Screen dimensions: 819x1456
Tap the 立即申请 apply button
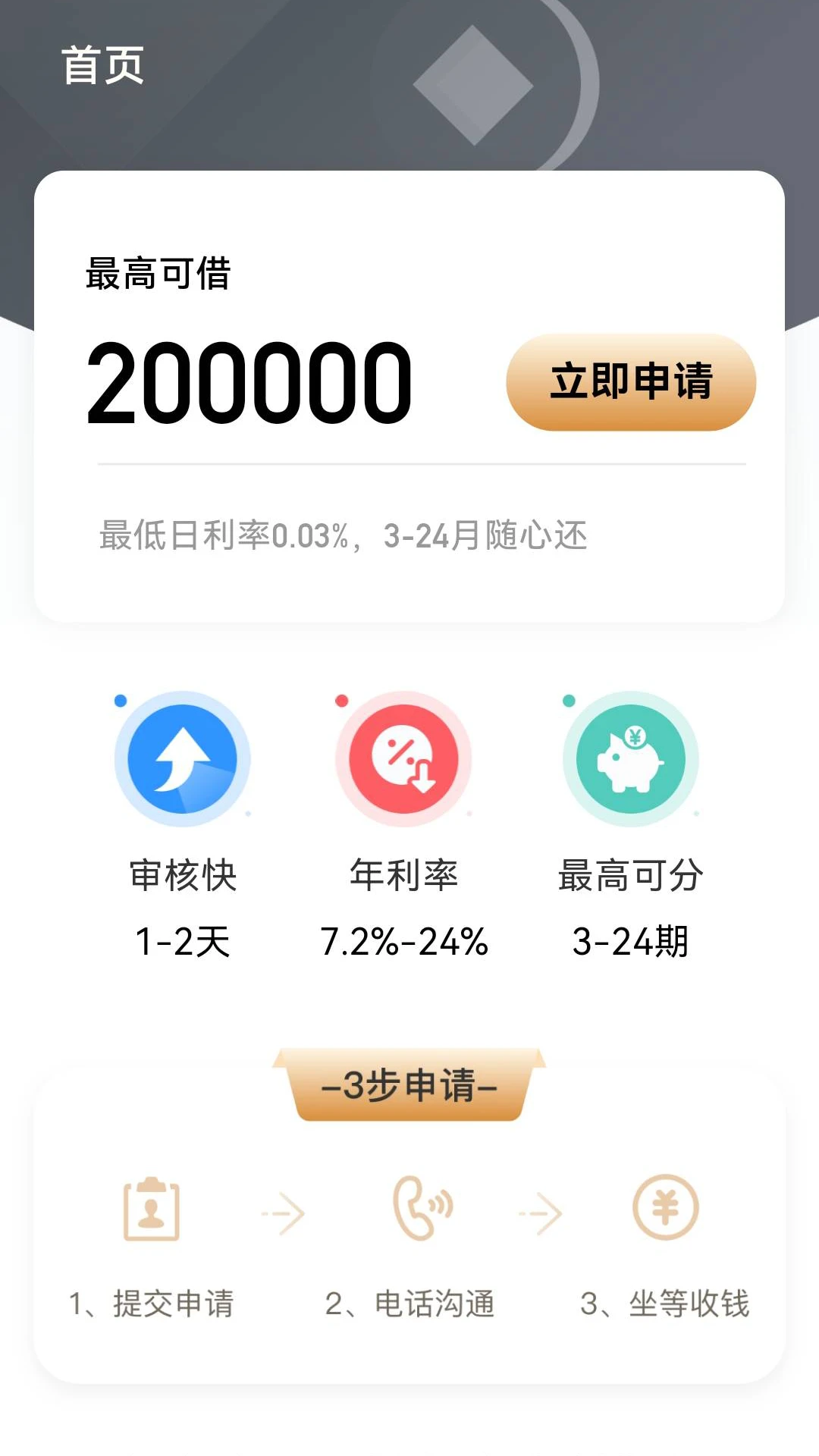[x=631, y=382]
